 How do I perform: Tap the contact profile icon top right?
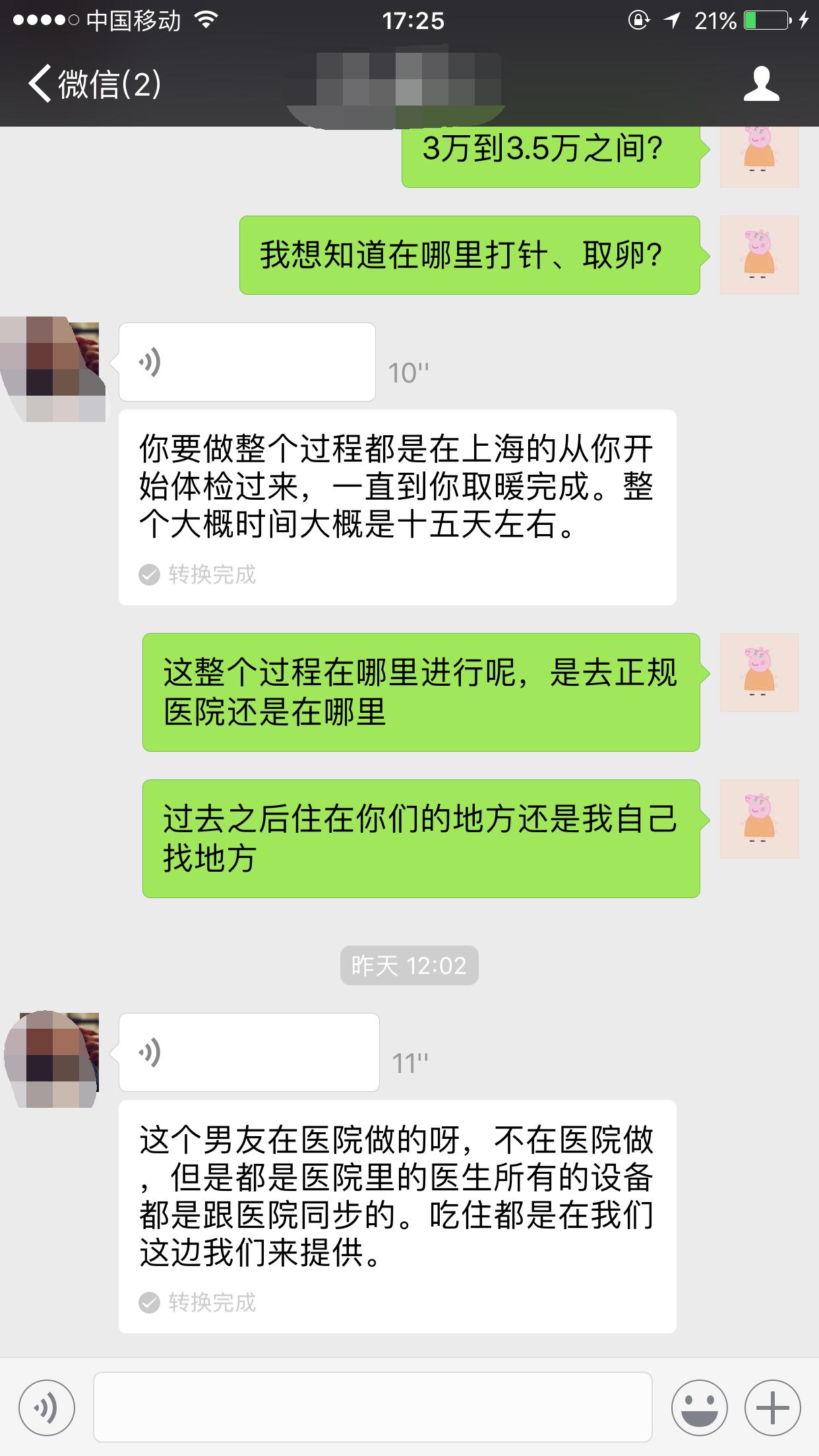coord(762,84)
